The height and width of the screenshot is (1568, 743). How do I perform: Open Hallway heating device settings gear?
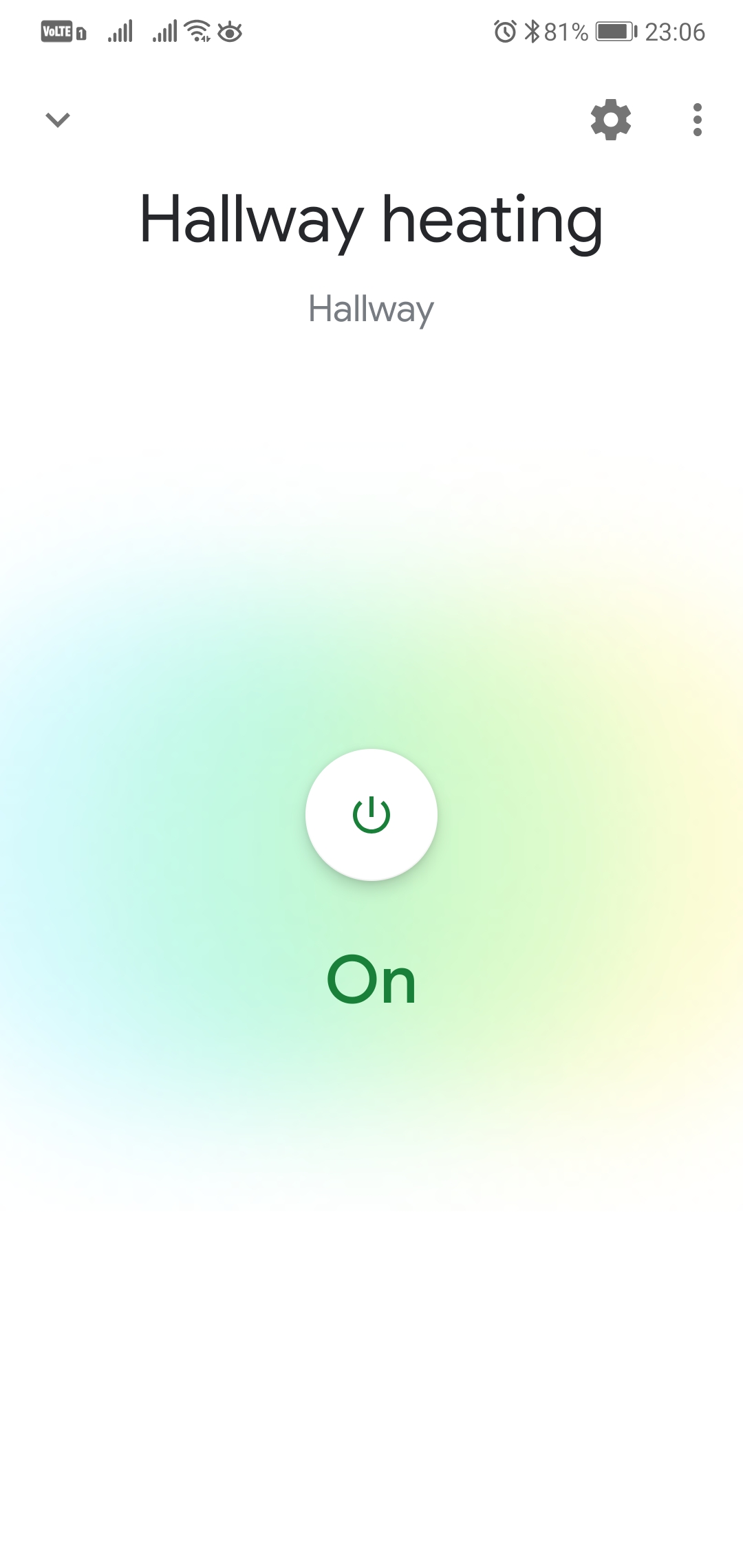pos(611,120)
